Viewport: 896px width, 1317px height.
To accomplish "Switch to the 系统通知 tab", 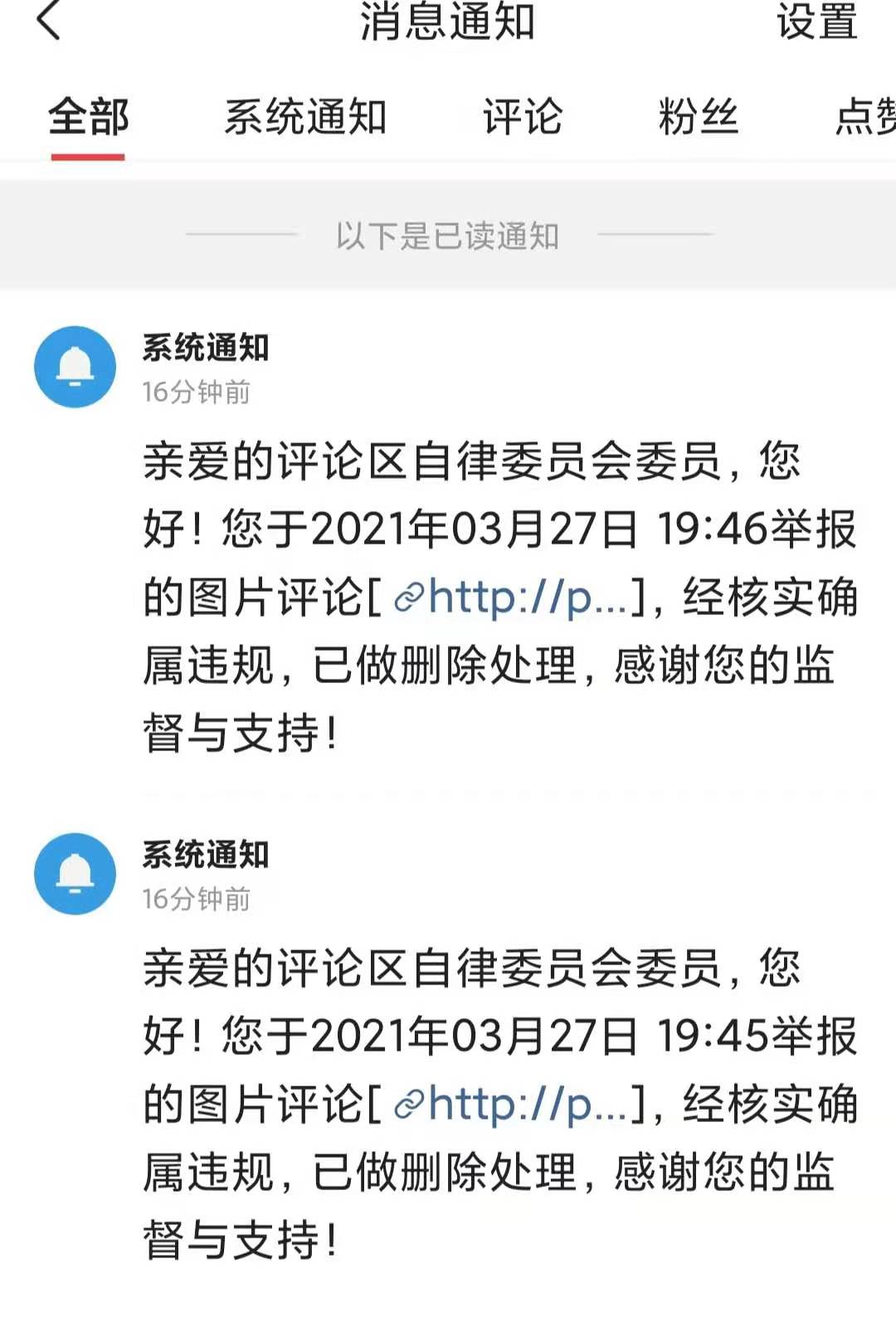I will 305,117.
